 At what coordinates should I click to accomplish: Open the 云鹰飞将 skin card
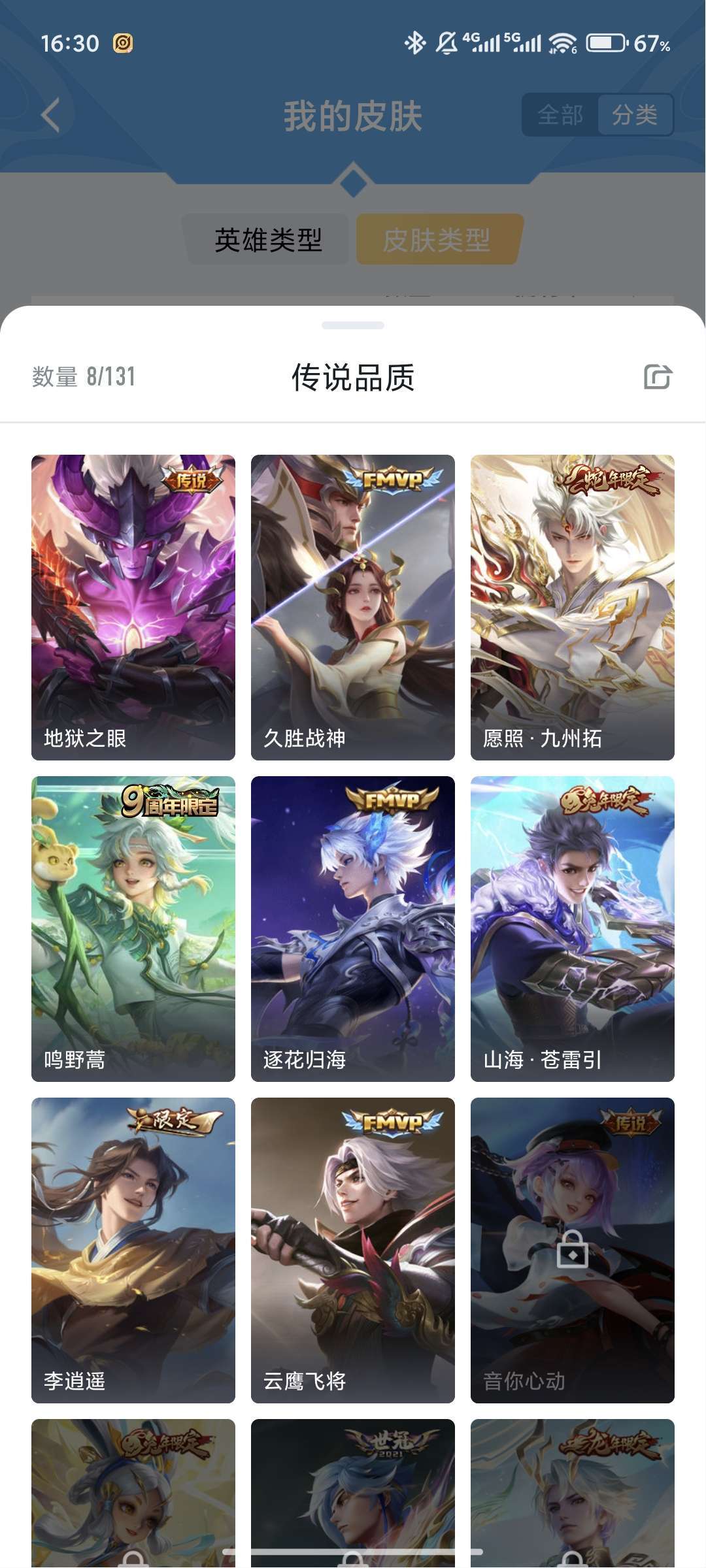[x=353, y=1250]
